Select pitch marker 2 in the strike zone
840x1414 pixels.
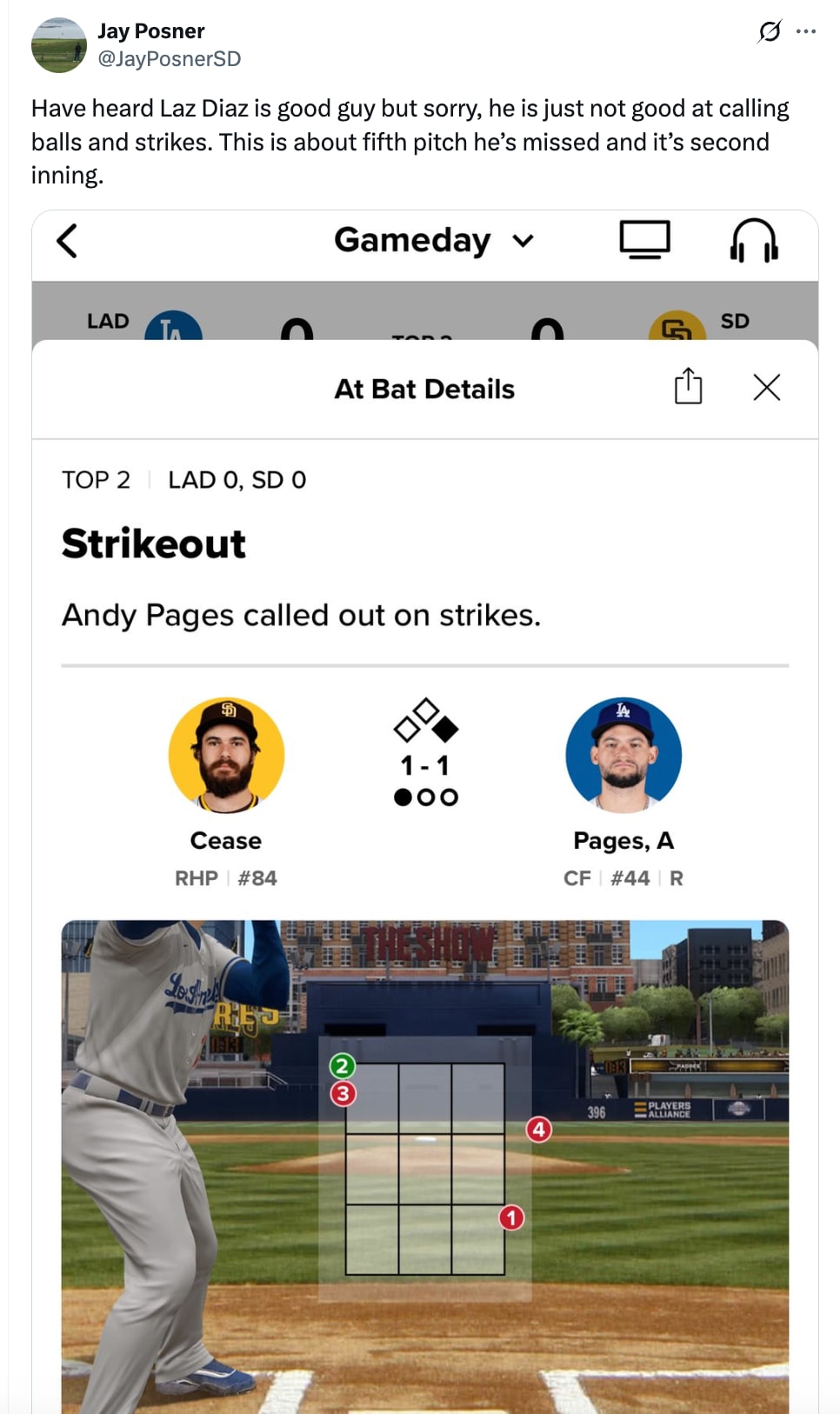(x=343, y=1064)
